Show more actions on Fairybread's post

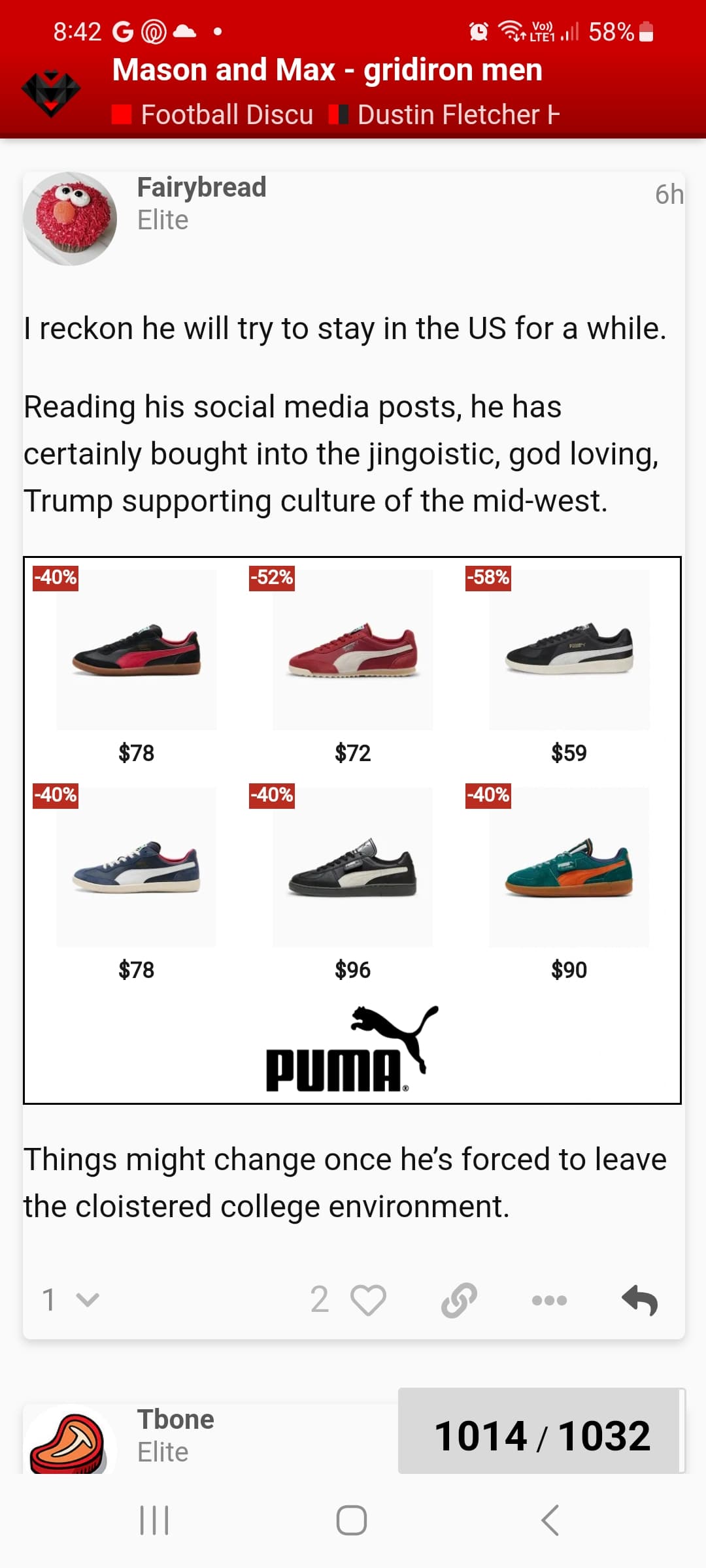tap(549, 1300)
